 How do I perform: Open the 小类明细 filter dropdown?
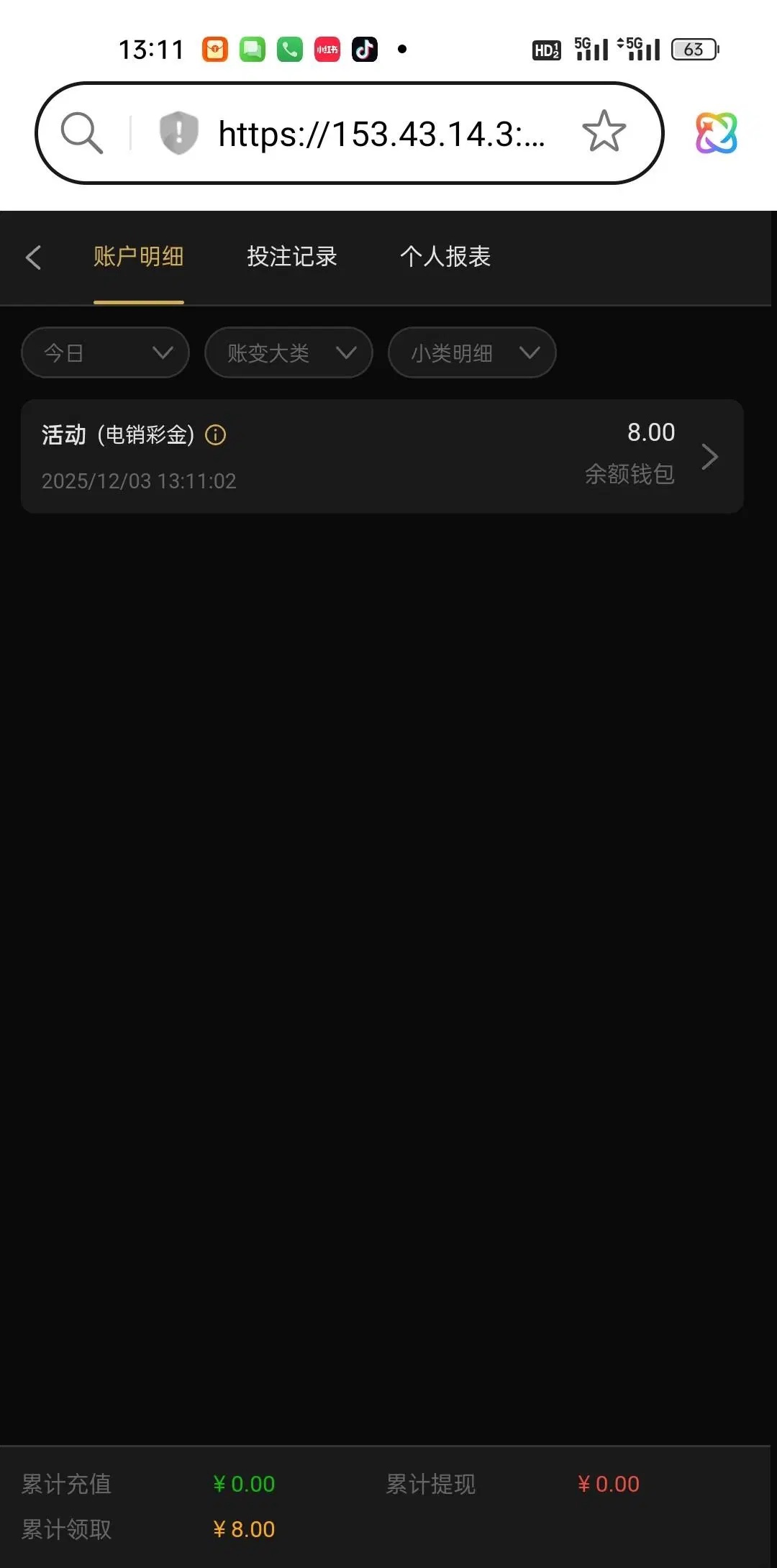tap(472, 352)
